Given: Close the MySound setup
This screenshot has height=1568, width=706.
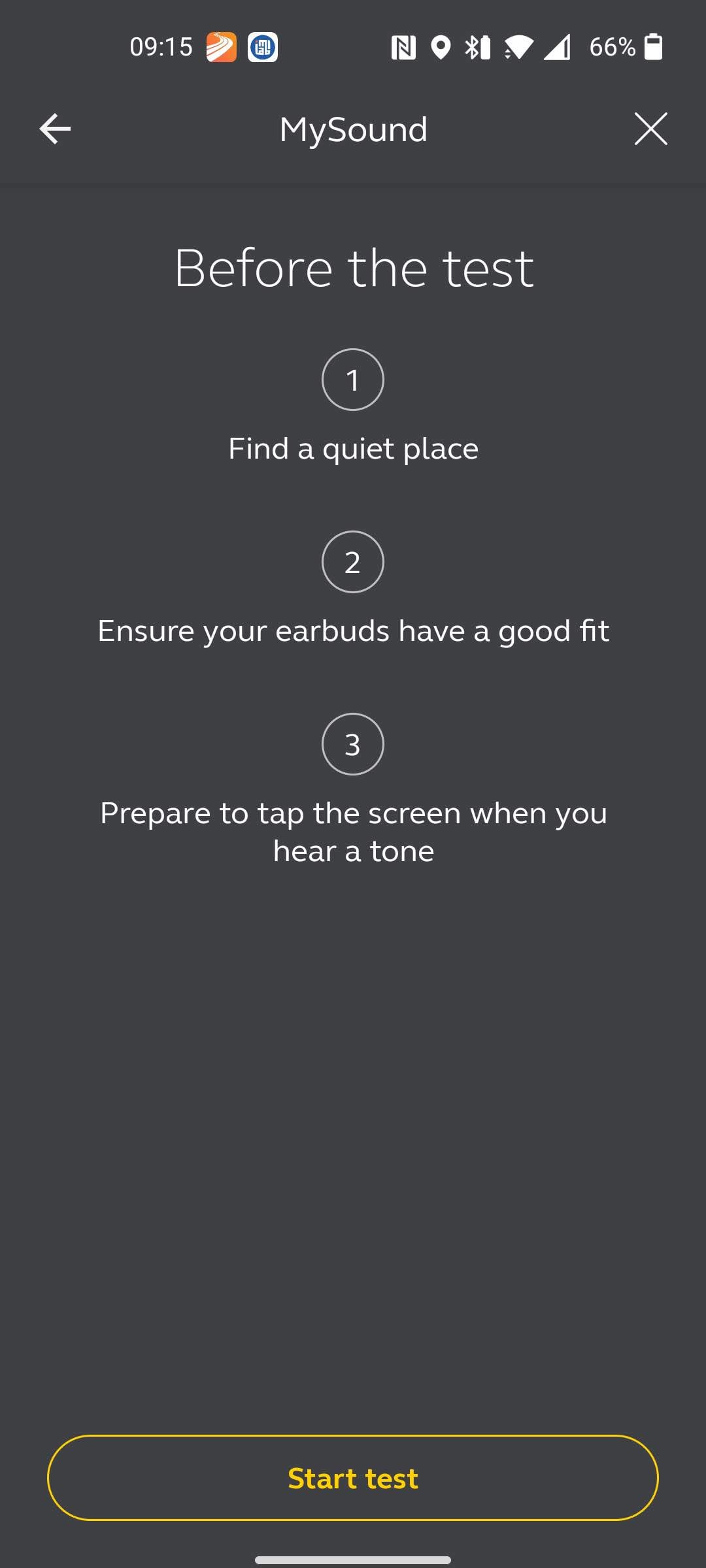Looking at the screenshot, I should (650, 129).
